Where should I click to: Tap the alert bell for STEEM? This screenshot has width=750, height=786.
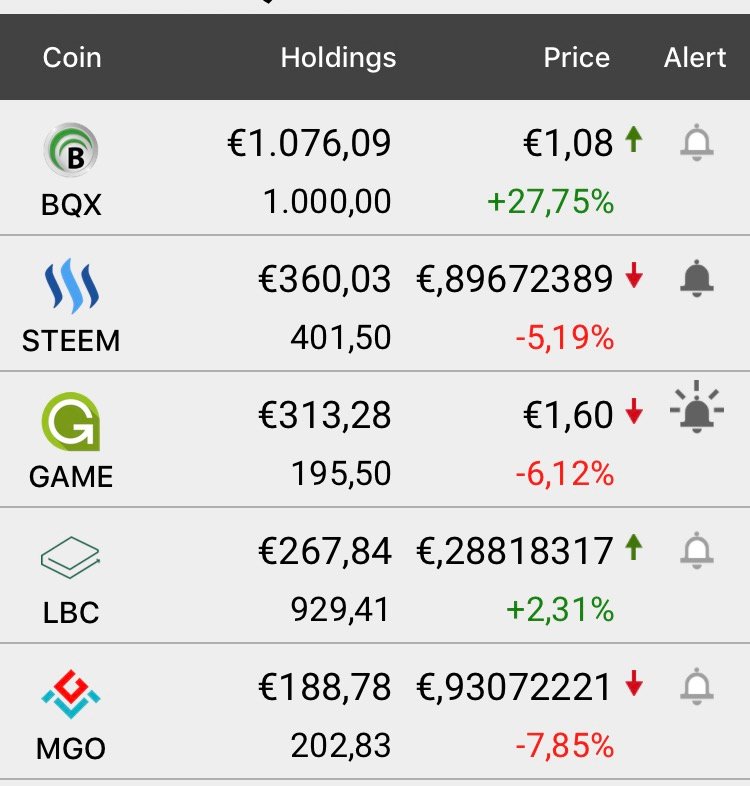click(x=697, y=280)
